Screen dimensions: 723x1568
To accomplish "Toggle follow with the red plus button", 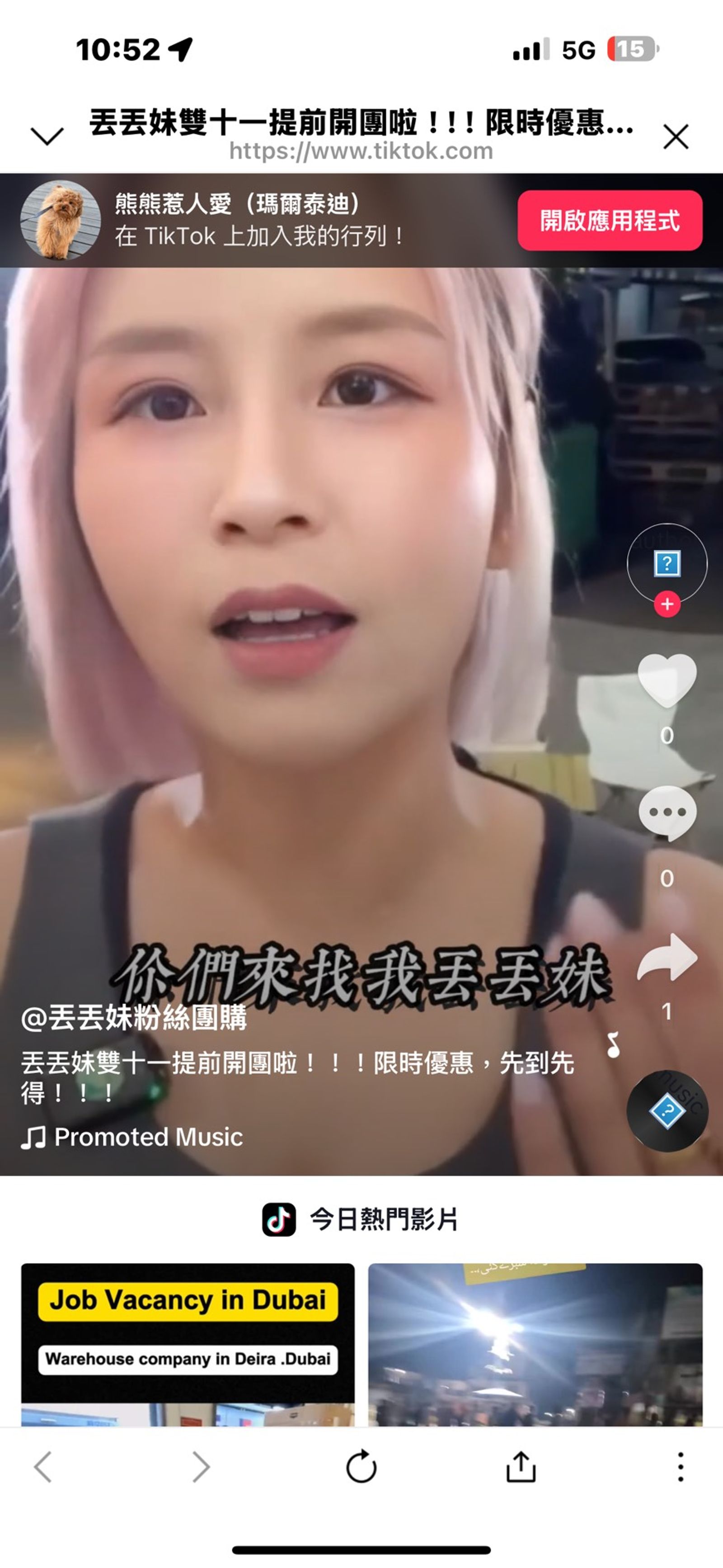I will click(667, 604).
